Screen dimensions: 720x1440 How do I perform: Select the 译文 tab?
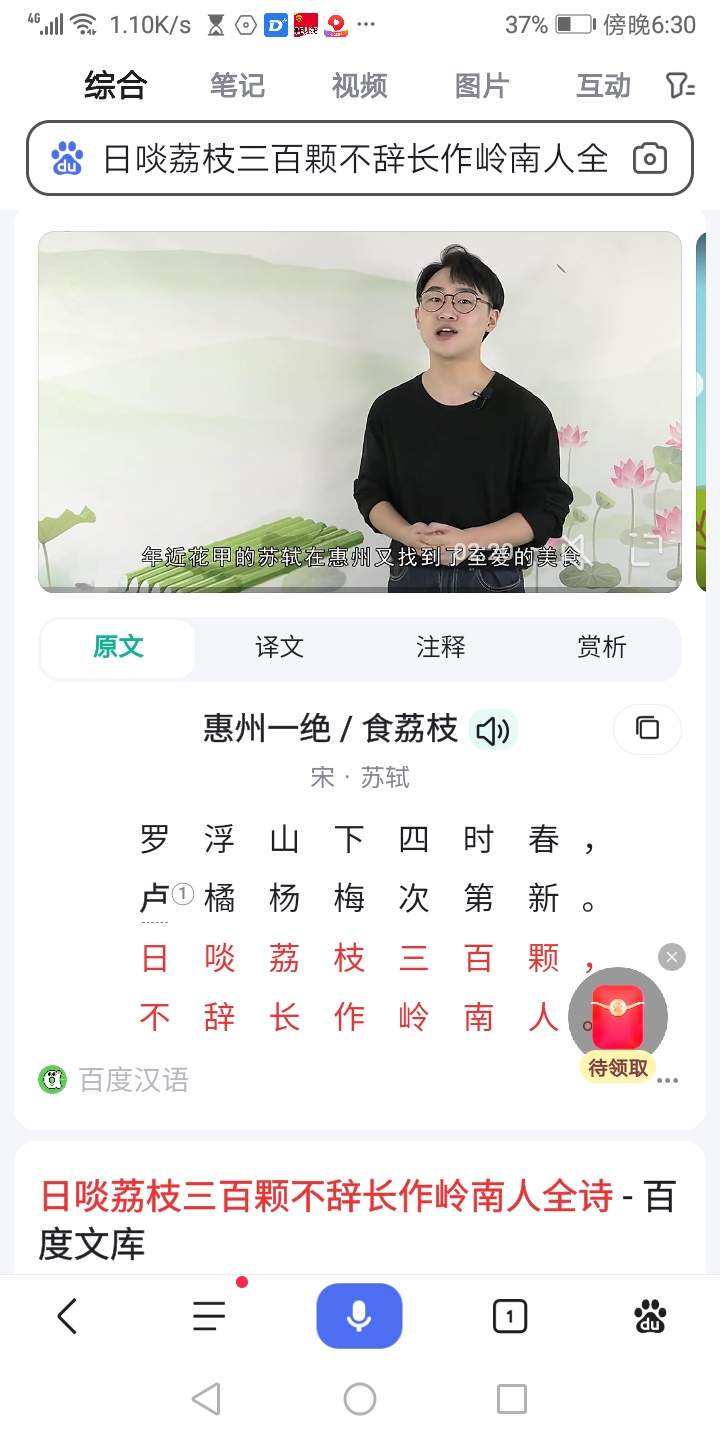(x=279, y=647)
